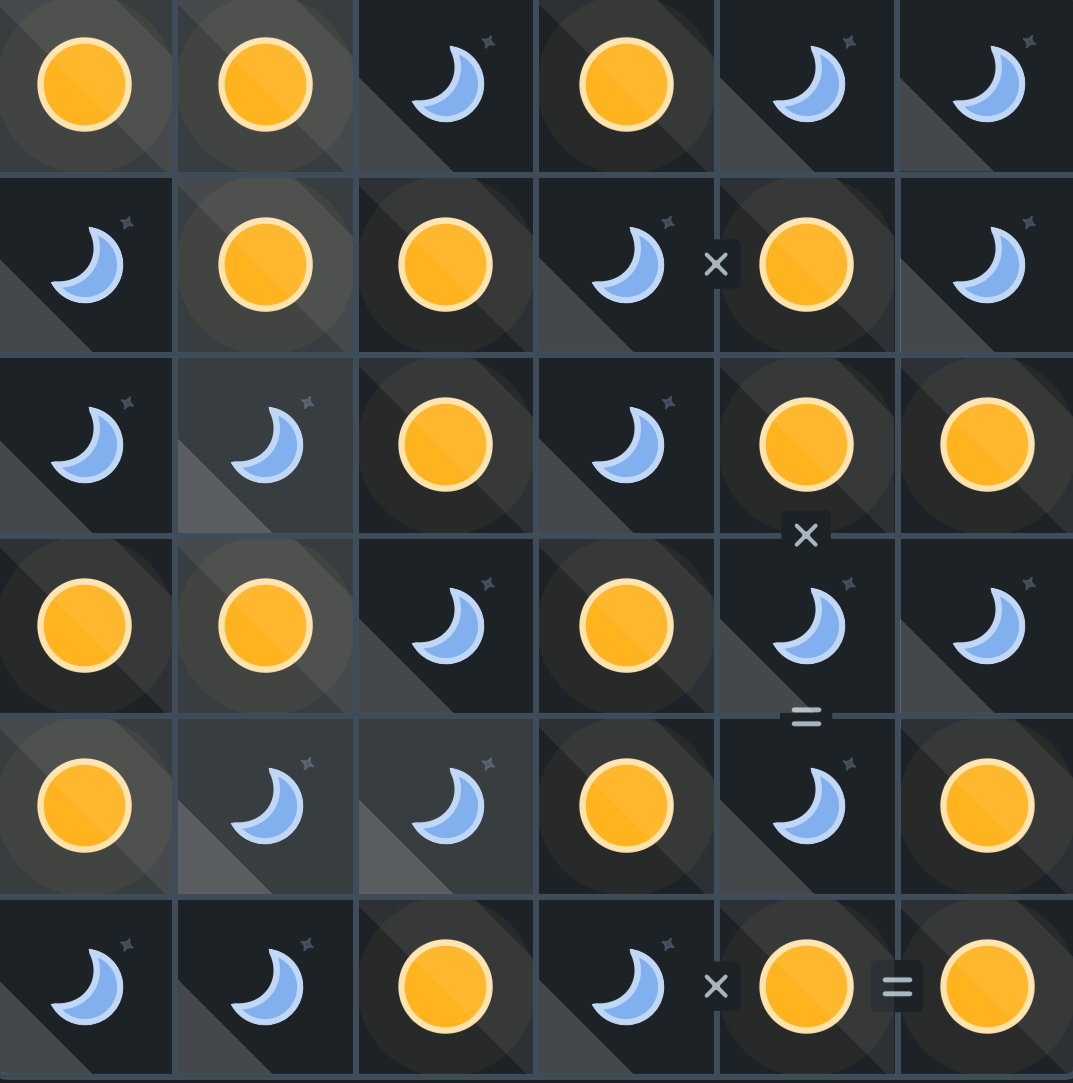Tap the moon cell in row six, column one

pyautogui.click(x=85, y=987)
